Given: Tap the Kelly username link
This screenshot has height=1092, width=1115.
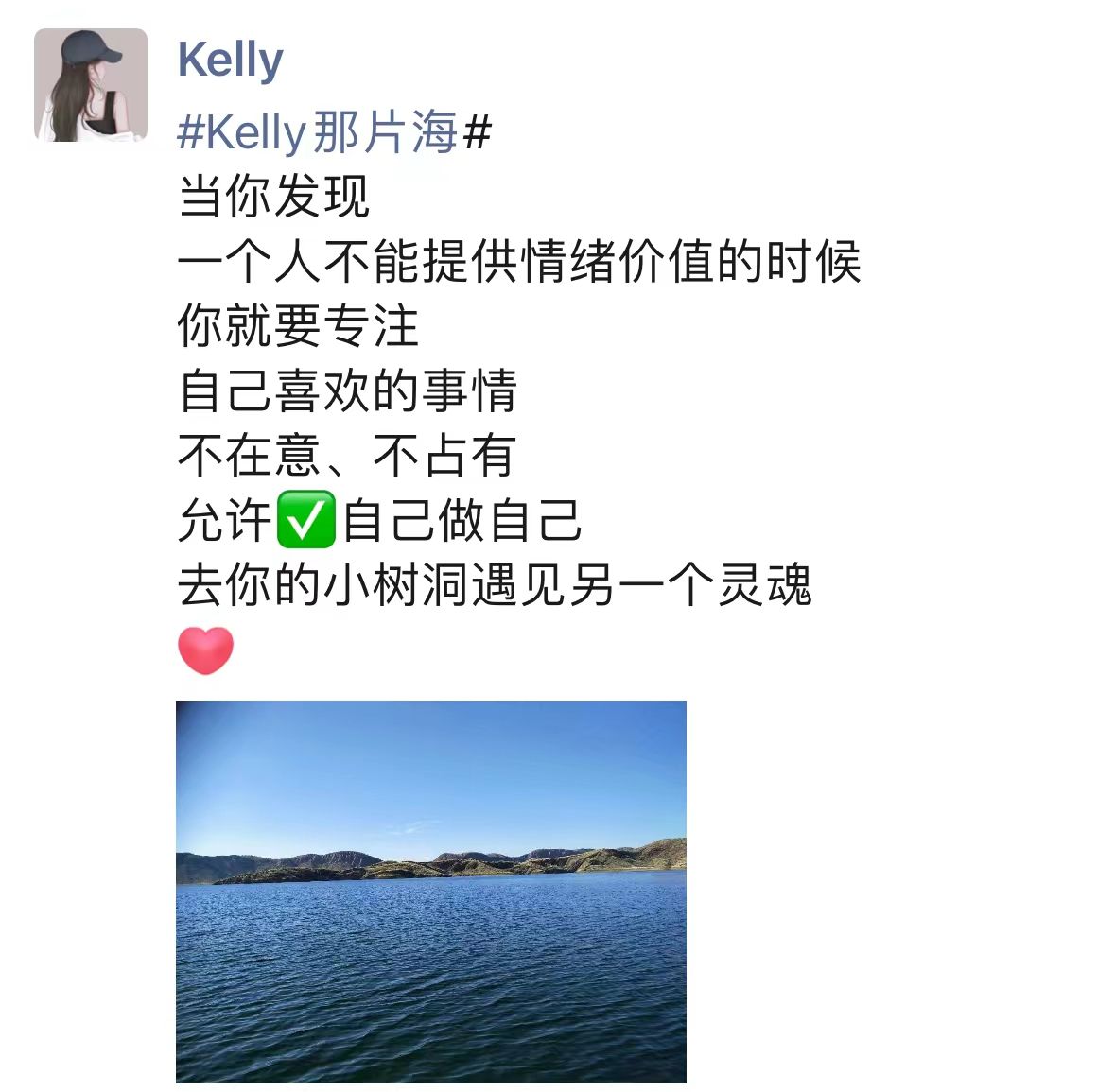Looking at the screenshot, I should (x=230, y=60).
